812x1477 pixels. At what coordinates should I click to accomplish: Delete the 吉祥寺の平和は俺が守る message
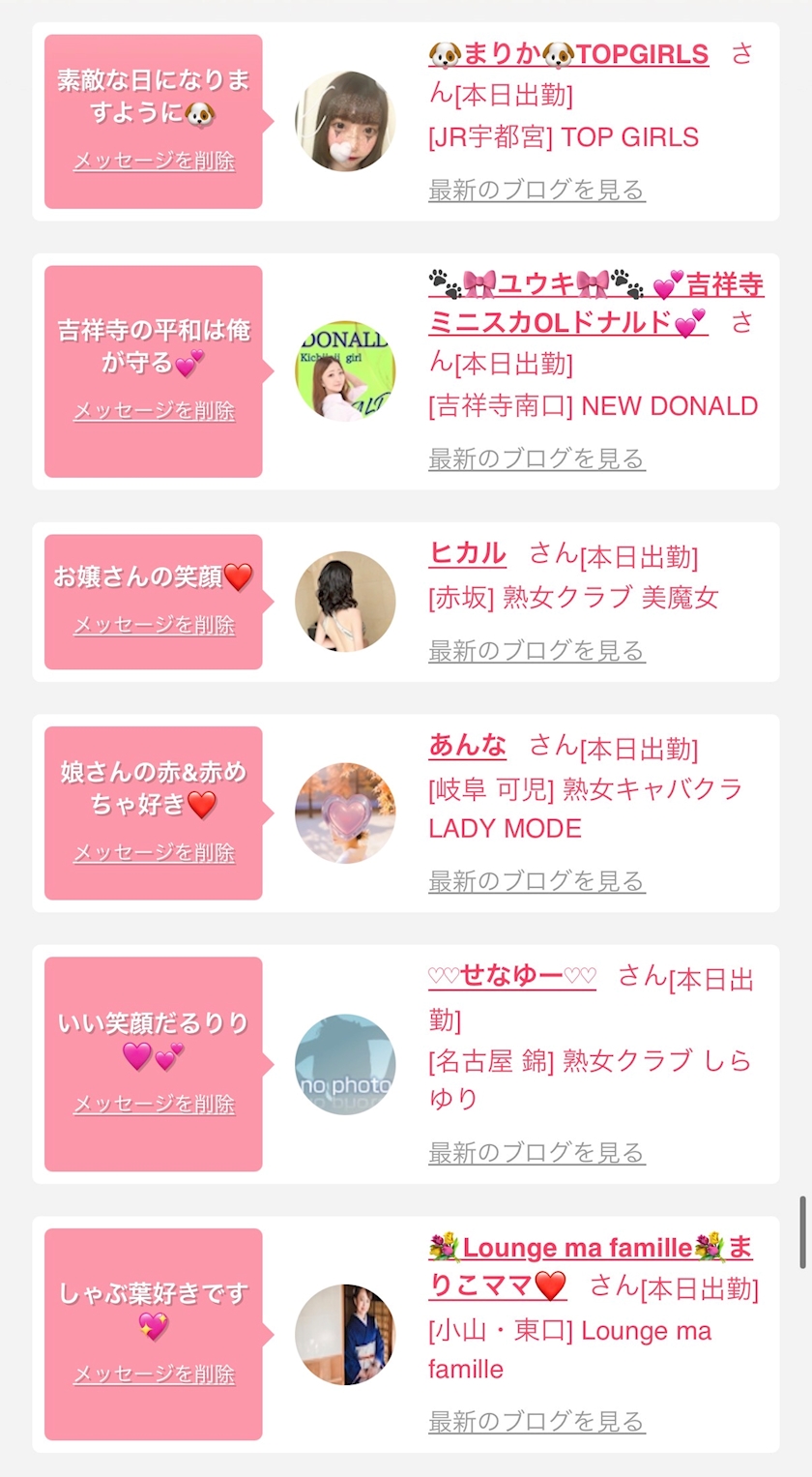pyautogui.click(x=154, y=411)
